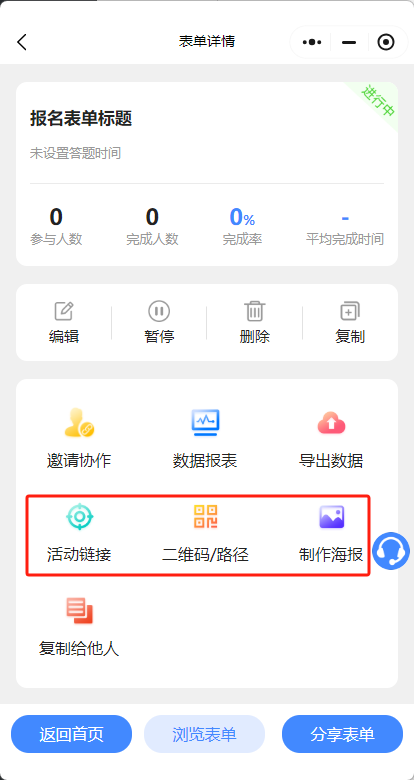Viewport: 414px width, 780px height.
Task: Pause the form with 暂停
Action: 159,323
